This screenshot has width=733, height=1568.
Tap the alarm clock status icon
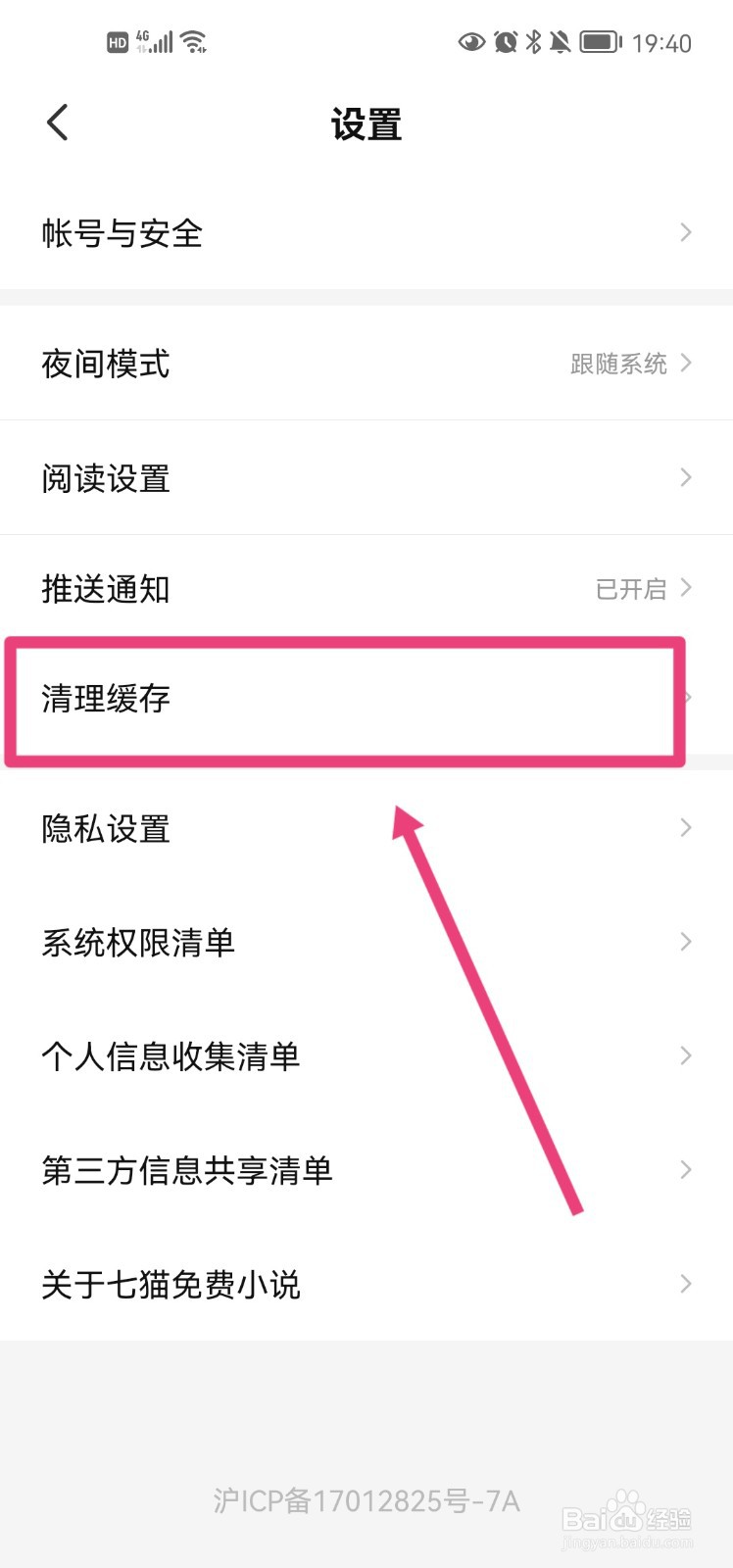505,41
